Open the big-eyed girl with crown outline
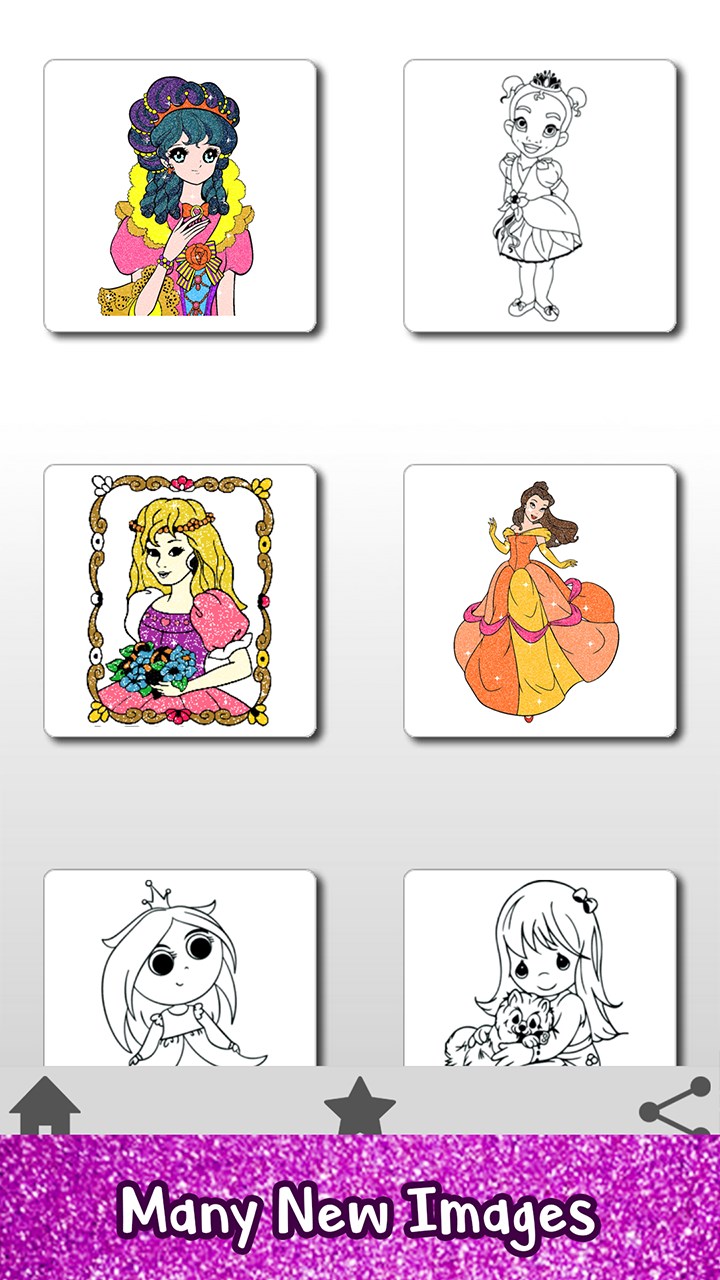Viewport: 720px width, 1280px height. click(180, 967)
